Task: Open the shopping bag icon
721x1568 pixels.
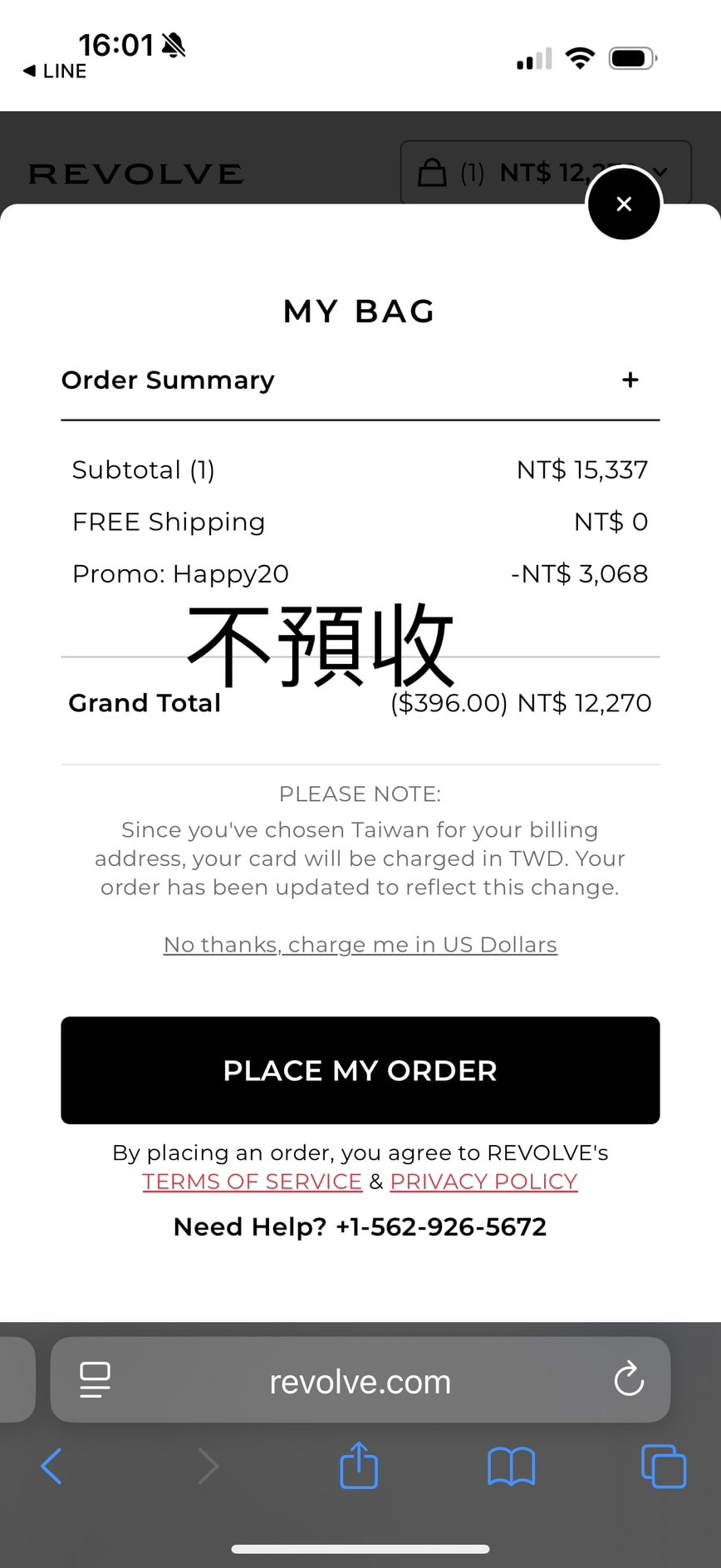Action: 434,172
